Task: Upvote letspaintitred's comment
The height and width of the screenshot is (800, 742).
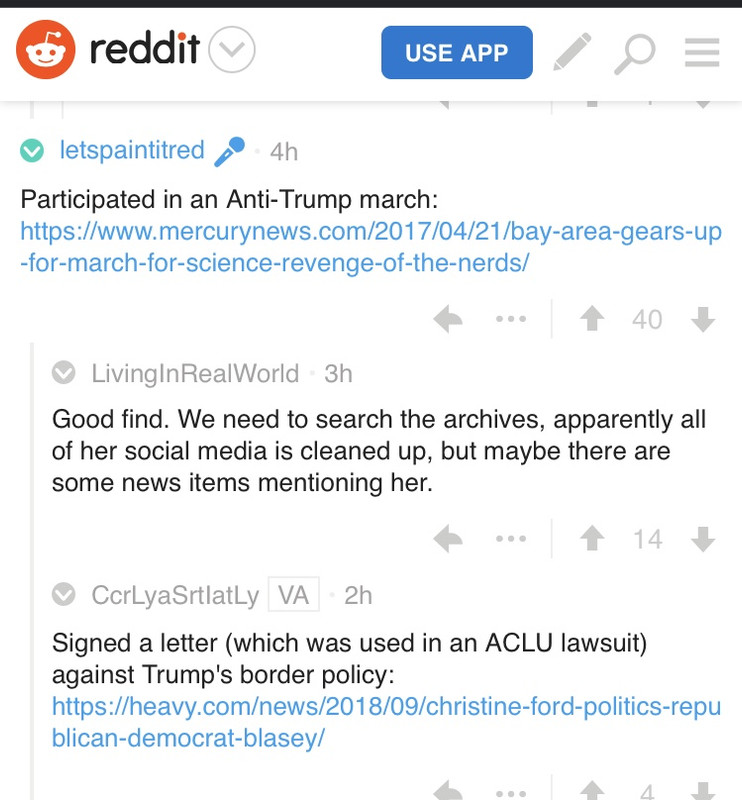Action: pos(593,320)
